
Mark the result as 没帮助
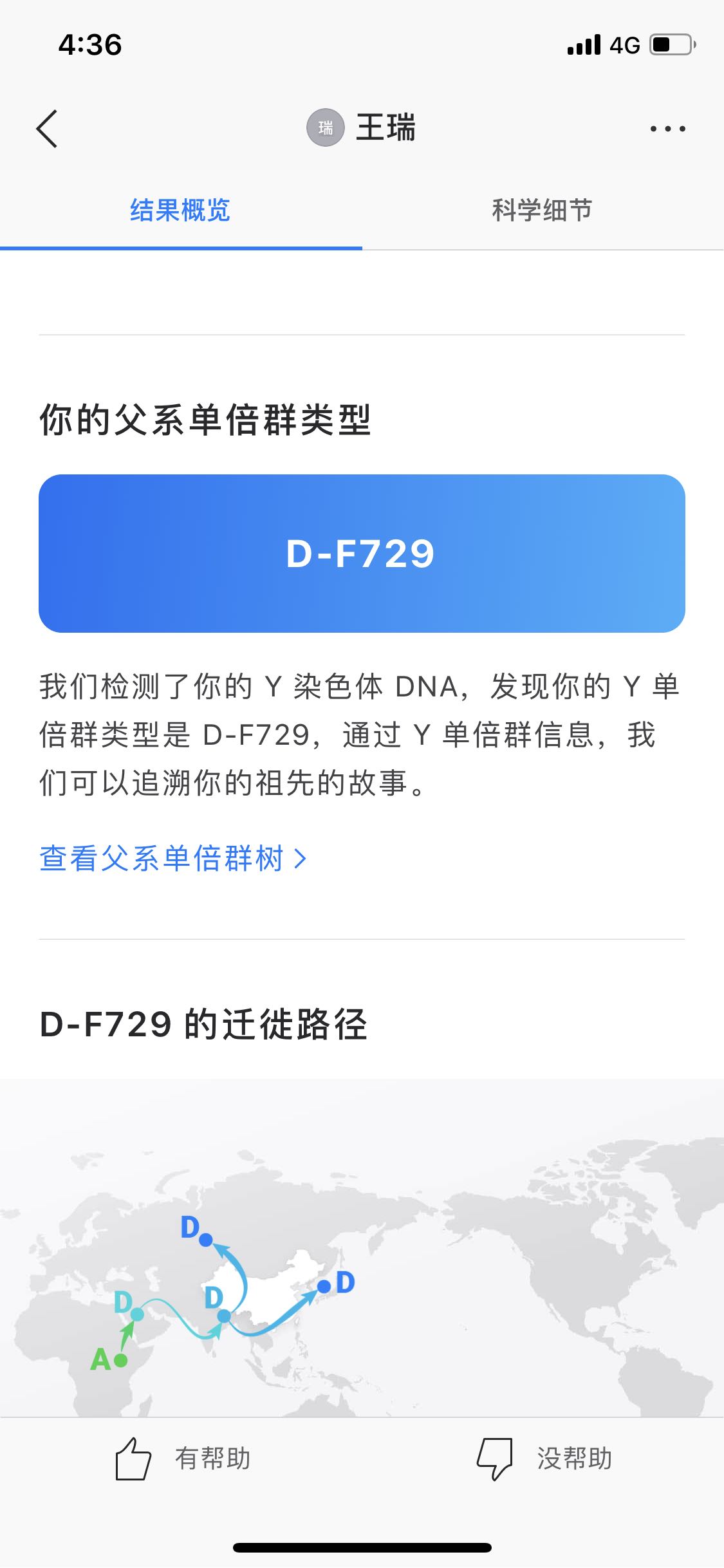pyautogui.click(x=544, y=1459)
